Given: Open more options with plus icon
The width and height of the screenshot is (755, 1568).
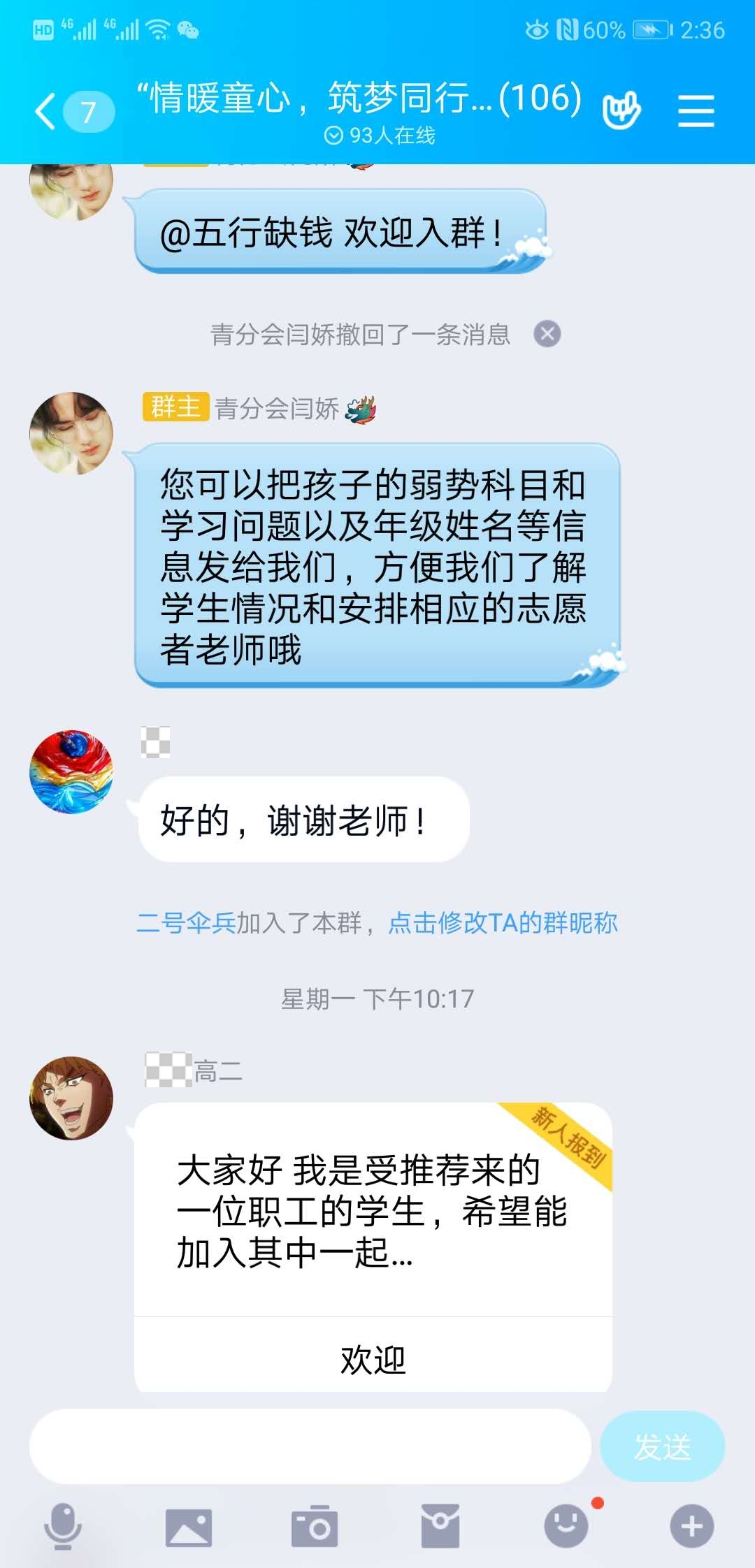Looking at the screenshot, I should click(x=691, y=1527).
